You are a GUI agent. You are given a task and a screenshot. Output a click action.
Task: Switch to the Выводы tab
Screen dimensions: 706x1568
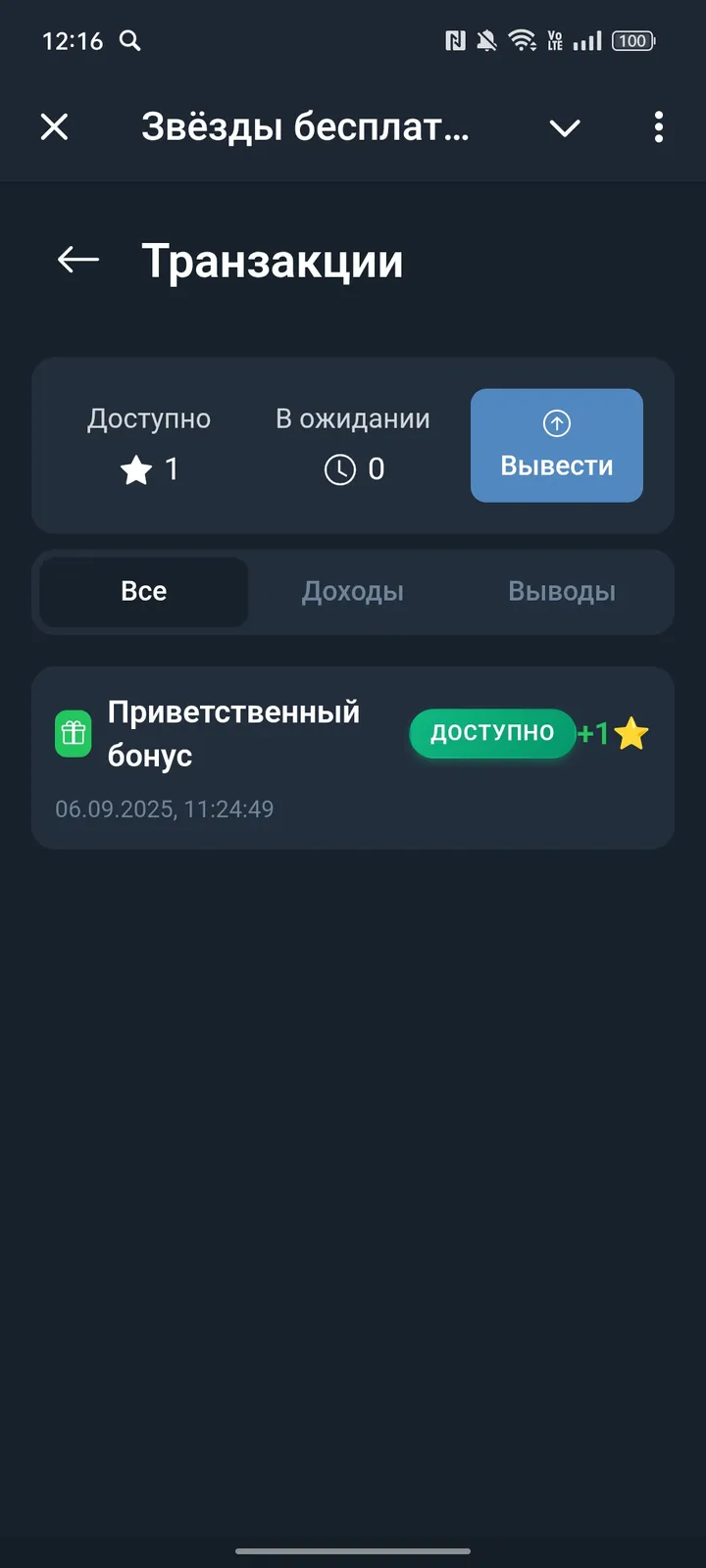(562, 591)
